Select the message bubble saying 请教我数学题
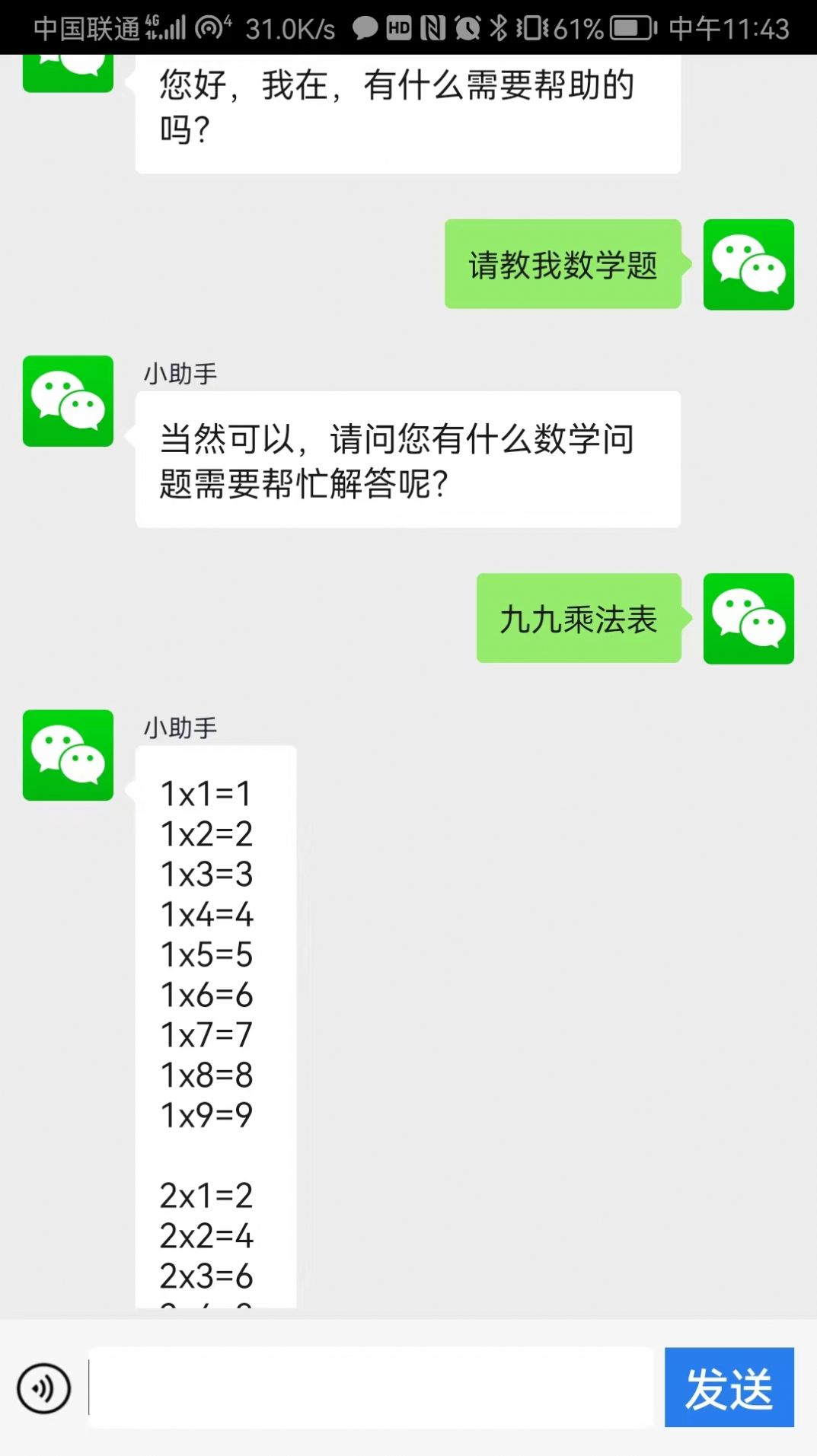 (563, 264)
